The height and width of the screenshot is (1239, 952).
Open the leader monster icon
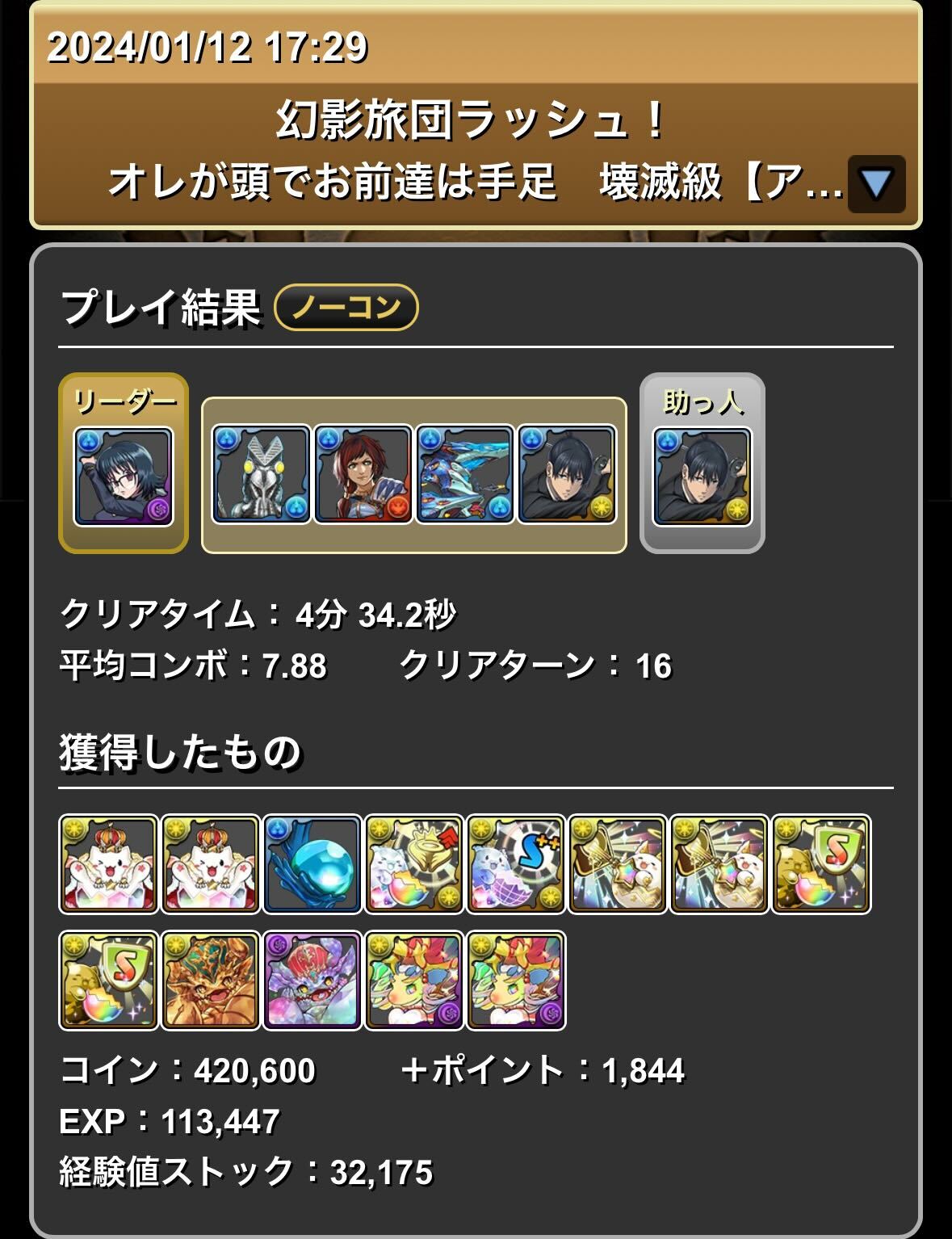point(124,477)
